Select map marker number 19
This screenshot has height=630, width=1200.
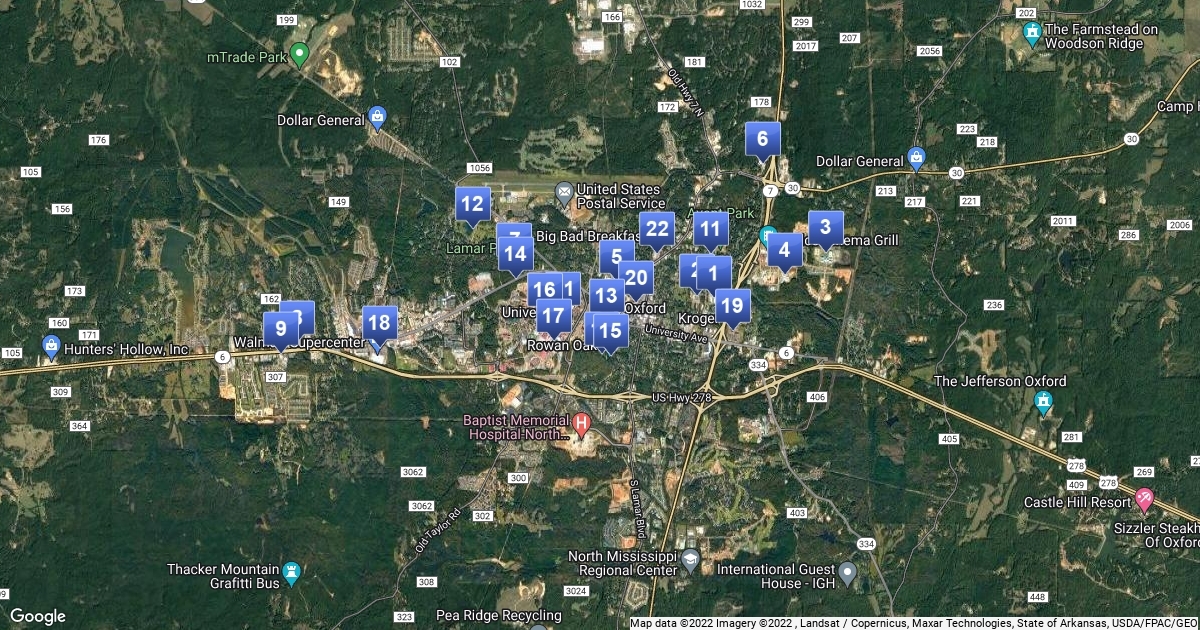pos(732,305)
